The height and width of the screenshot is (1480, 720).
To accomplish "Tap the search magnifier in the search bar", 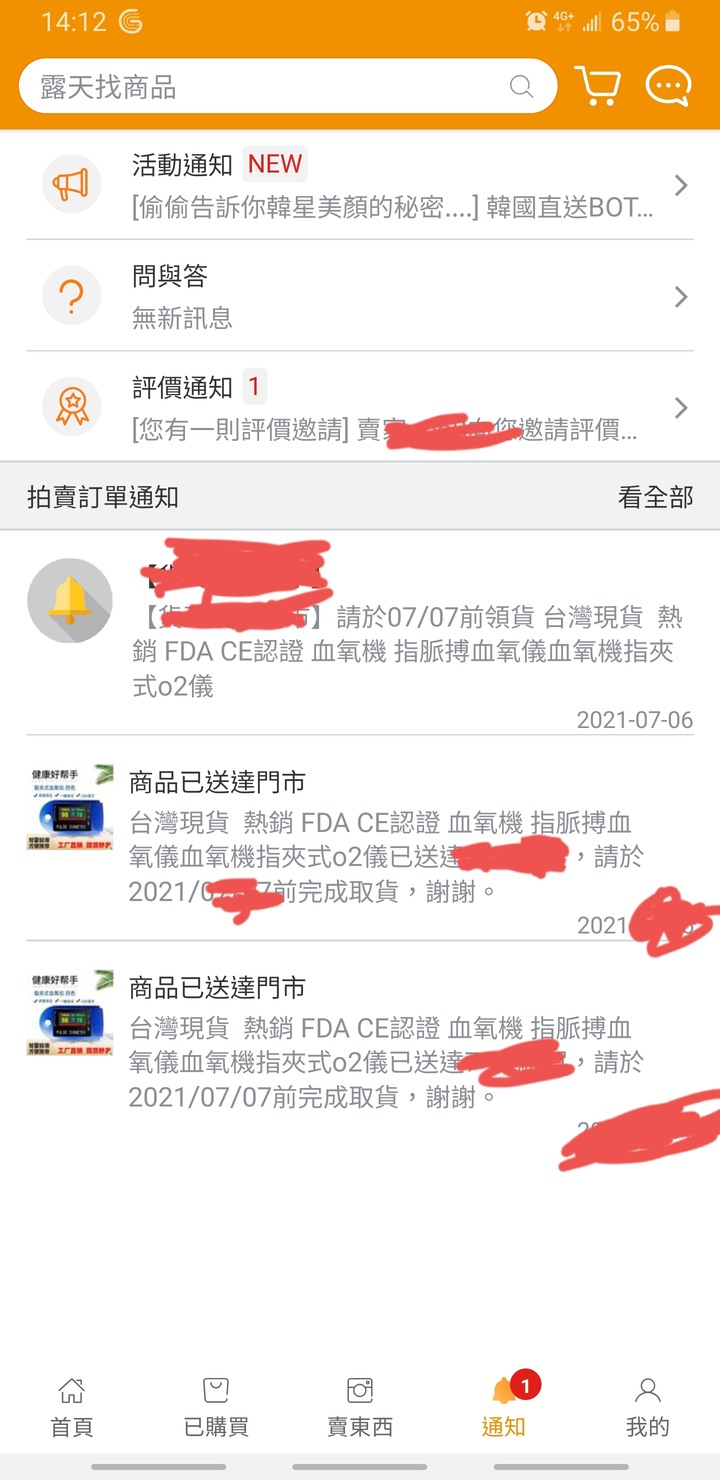I will coord(521,87).
